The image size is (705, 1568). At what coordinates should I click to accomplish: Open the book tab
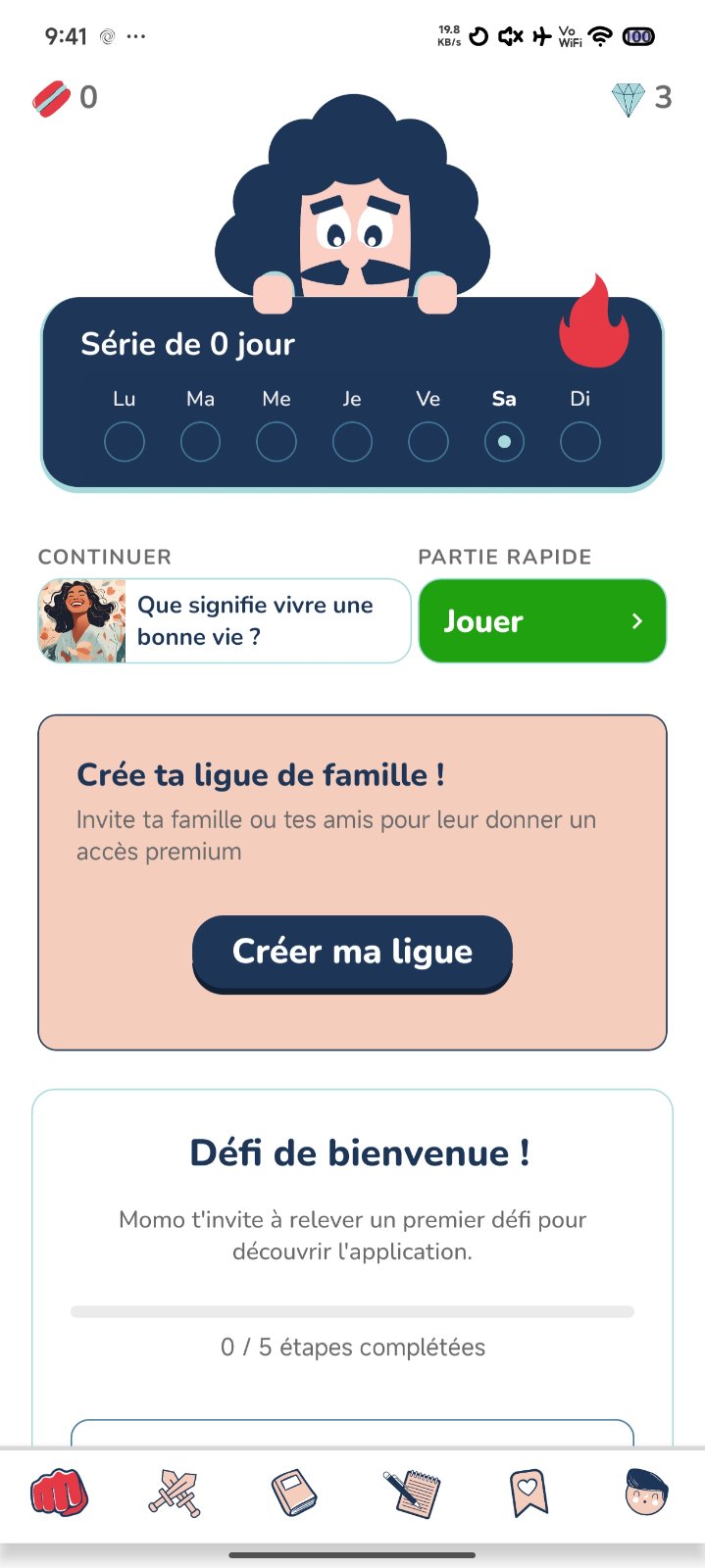point(293,1494)
